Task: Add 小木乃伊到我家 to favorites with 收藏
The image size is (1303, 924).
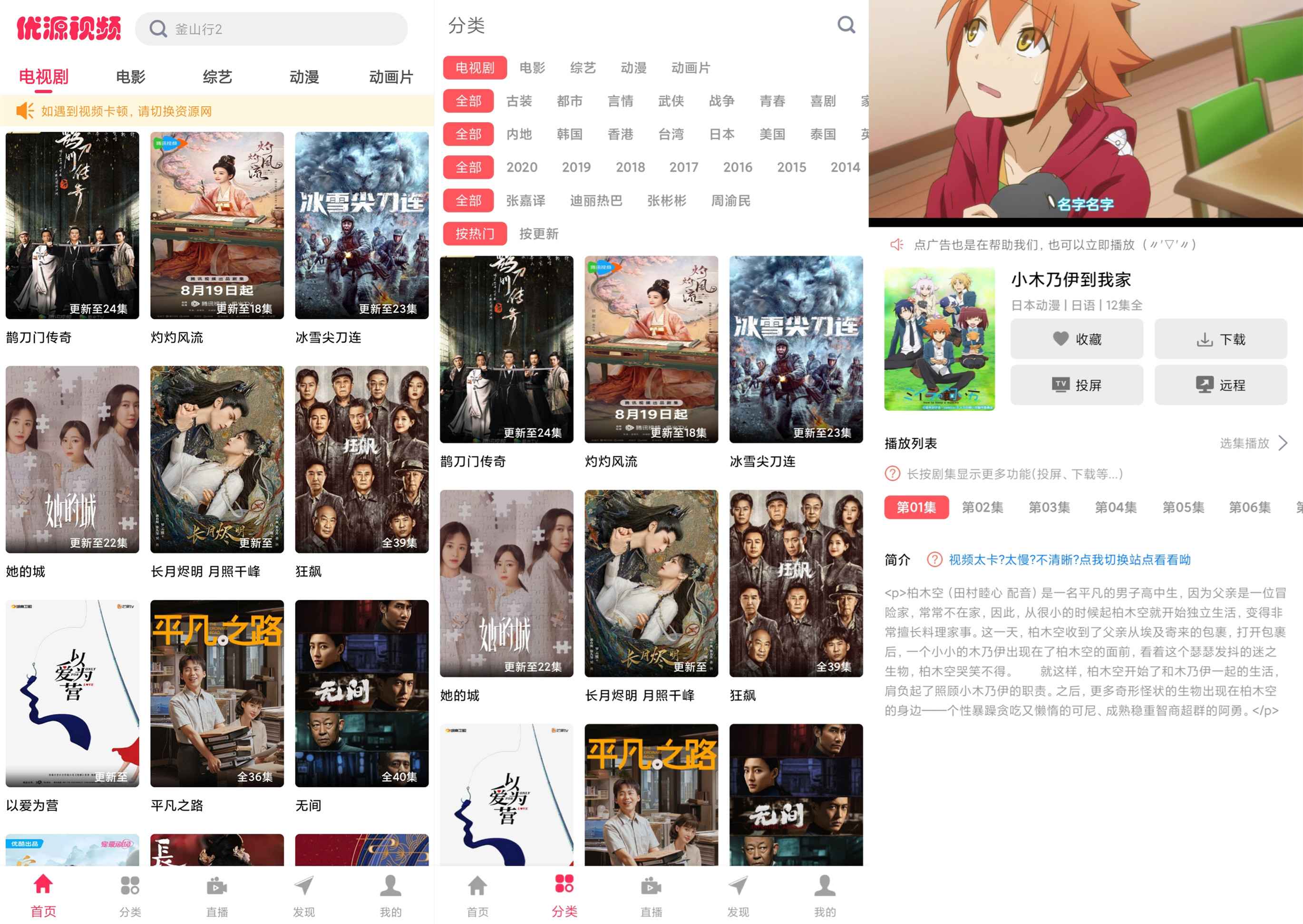Action: 1077,339
